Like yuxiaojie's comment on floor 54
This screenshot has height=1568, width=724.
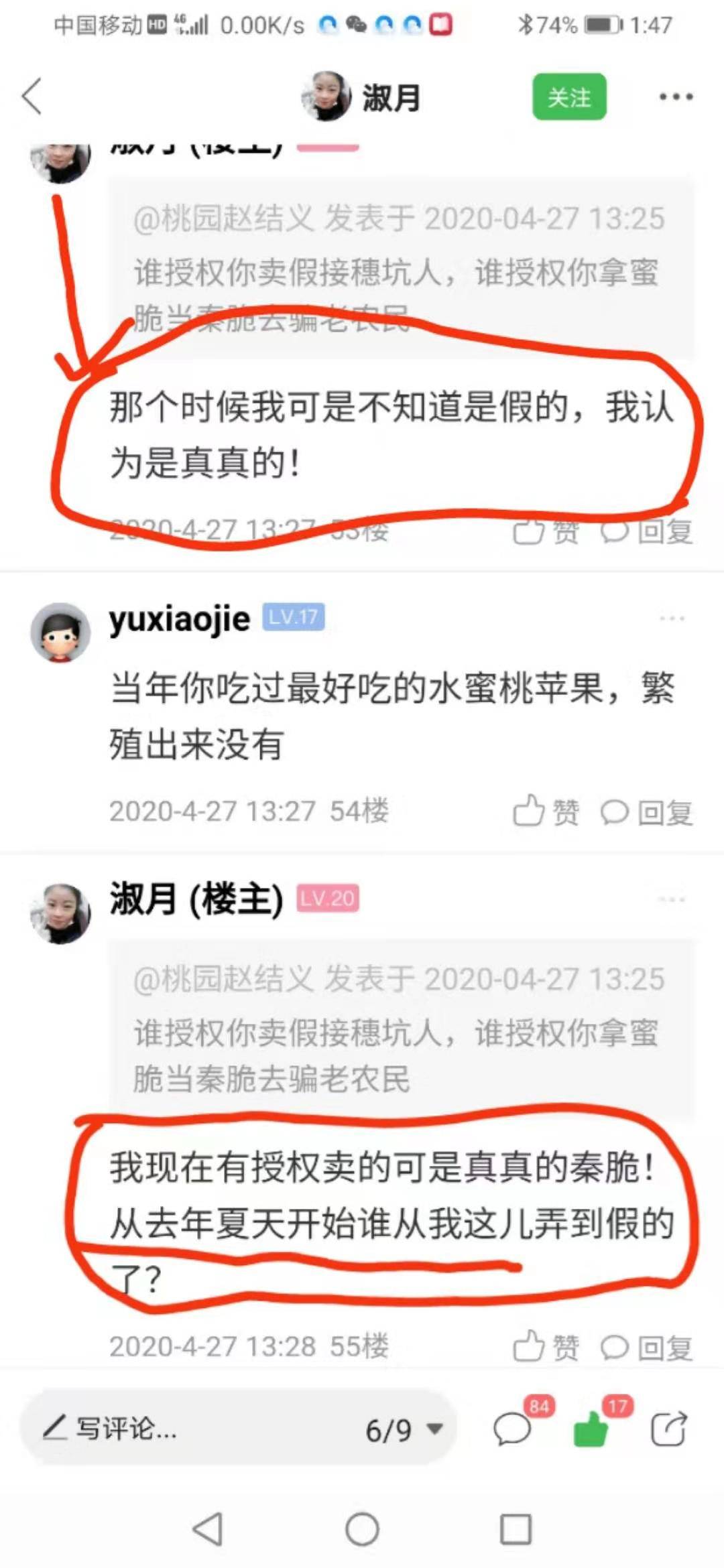pos(546,811)
